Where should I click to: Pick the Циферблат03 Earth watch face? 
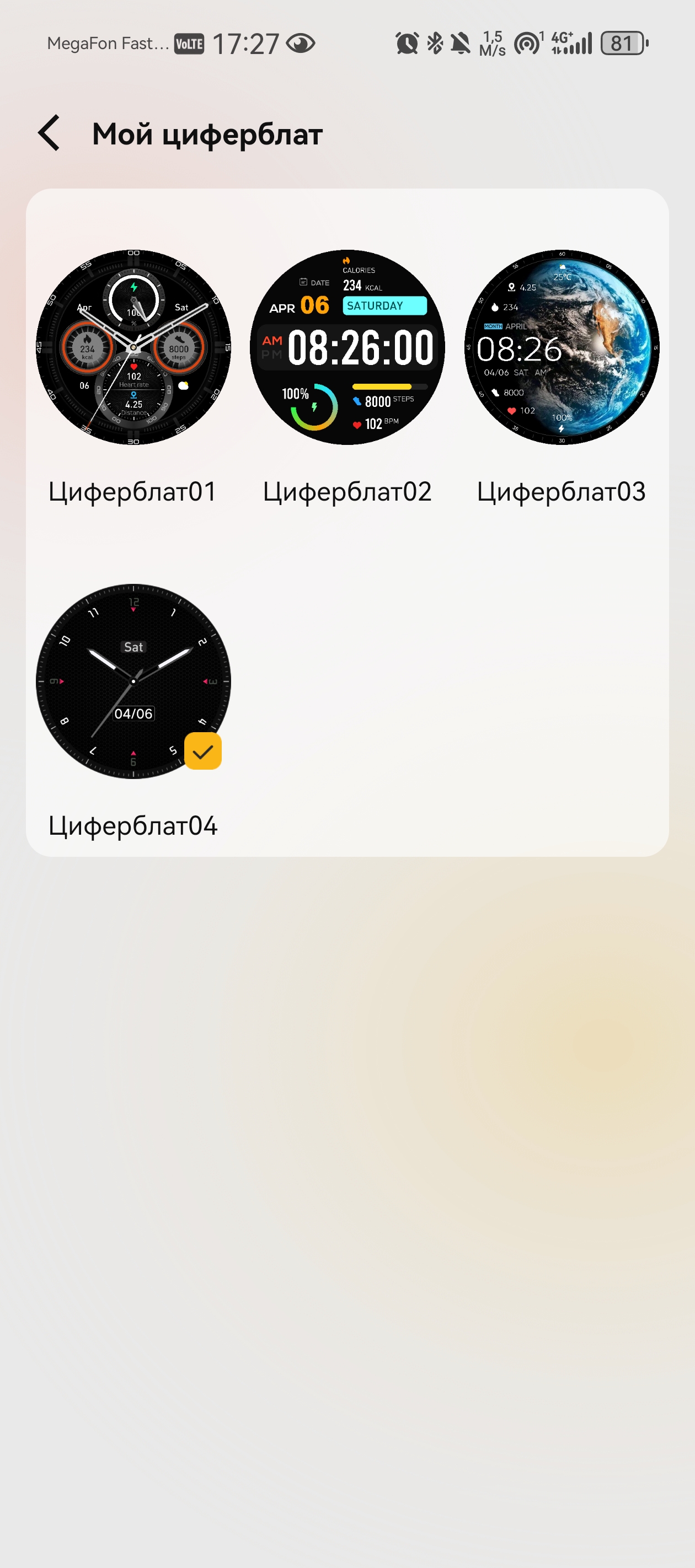tap(561, 347)
